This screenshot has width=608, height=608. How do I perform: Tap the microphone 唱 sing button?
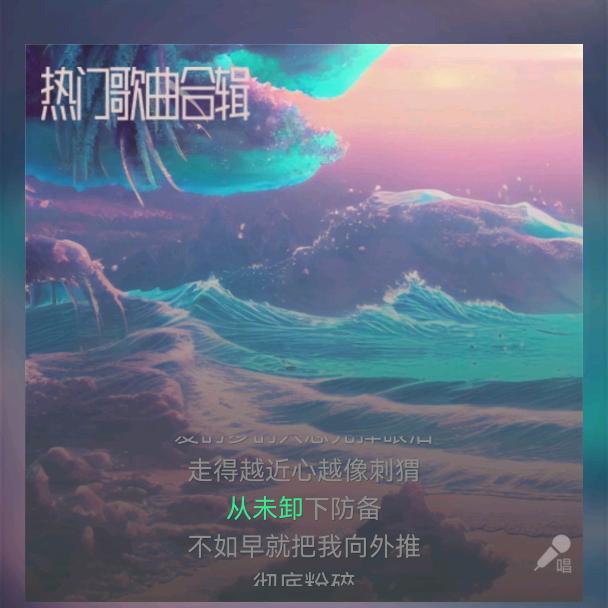[553, 554]
